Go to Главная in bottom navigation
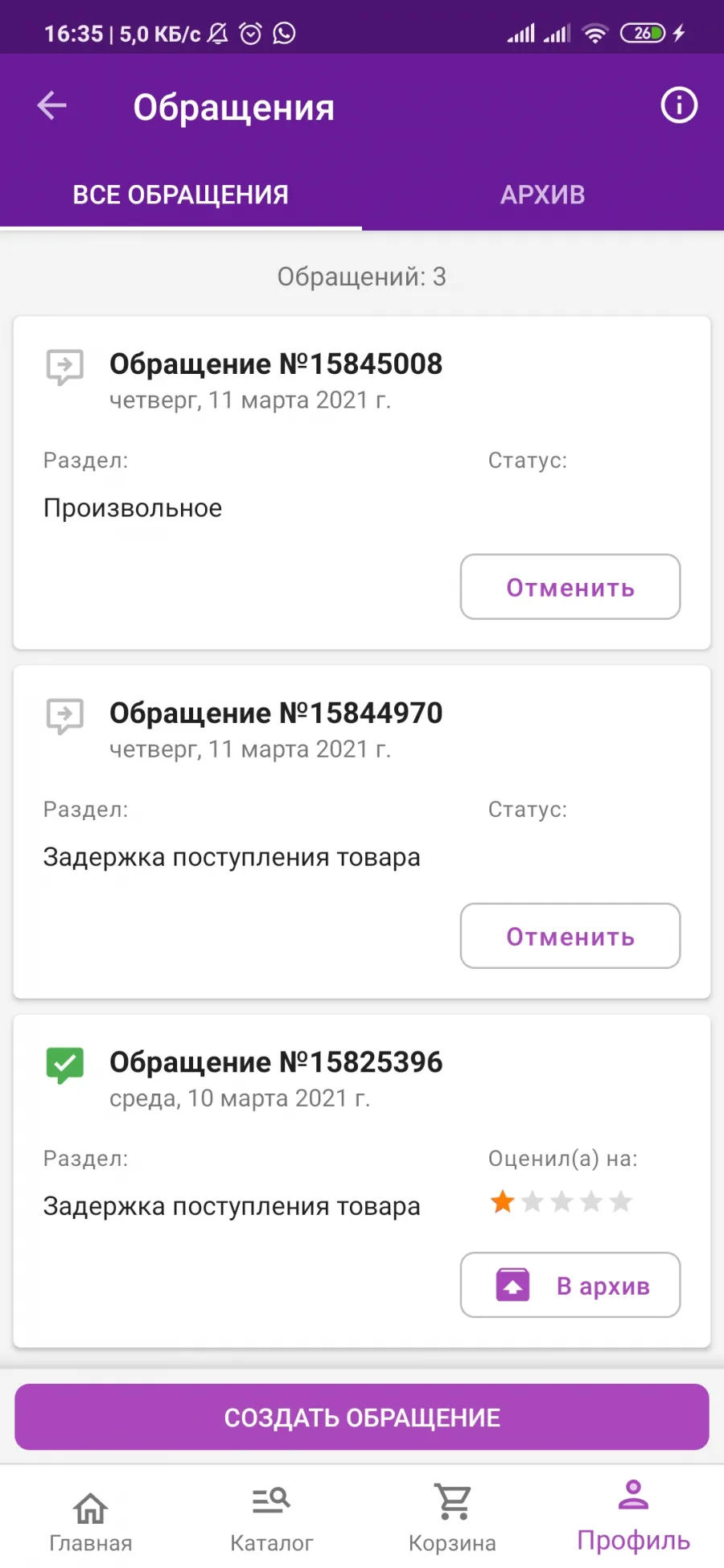 coord(91,1518)
